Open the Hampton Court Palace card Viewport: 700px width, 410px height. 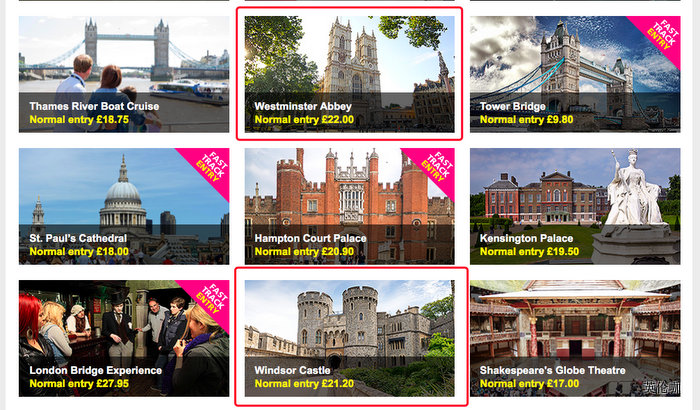click(349, 206)
